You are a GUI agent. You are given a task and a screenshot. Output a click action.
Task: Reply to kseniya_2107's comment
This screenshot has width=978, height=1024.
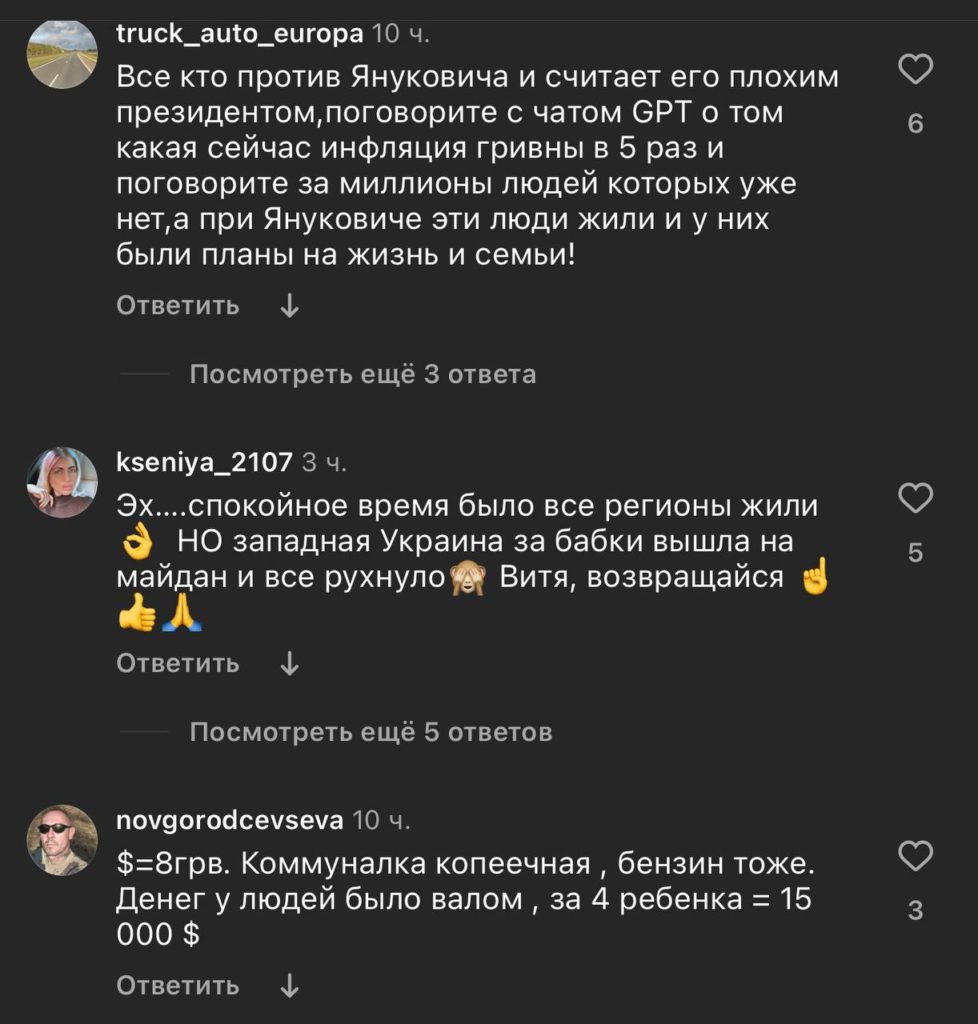click(x=178, y=663)
